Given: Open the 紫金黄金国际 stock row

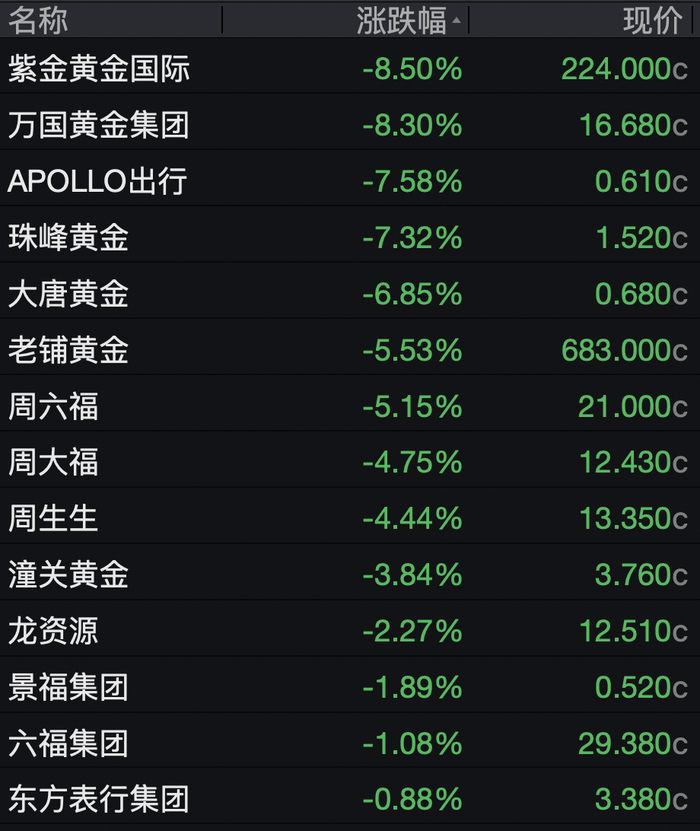Looking at the screenshot, I should point(350,69).
